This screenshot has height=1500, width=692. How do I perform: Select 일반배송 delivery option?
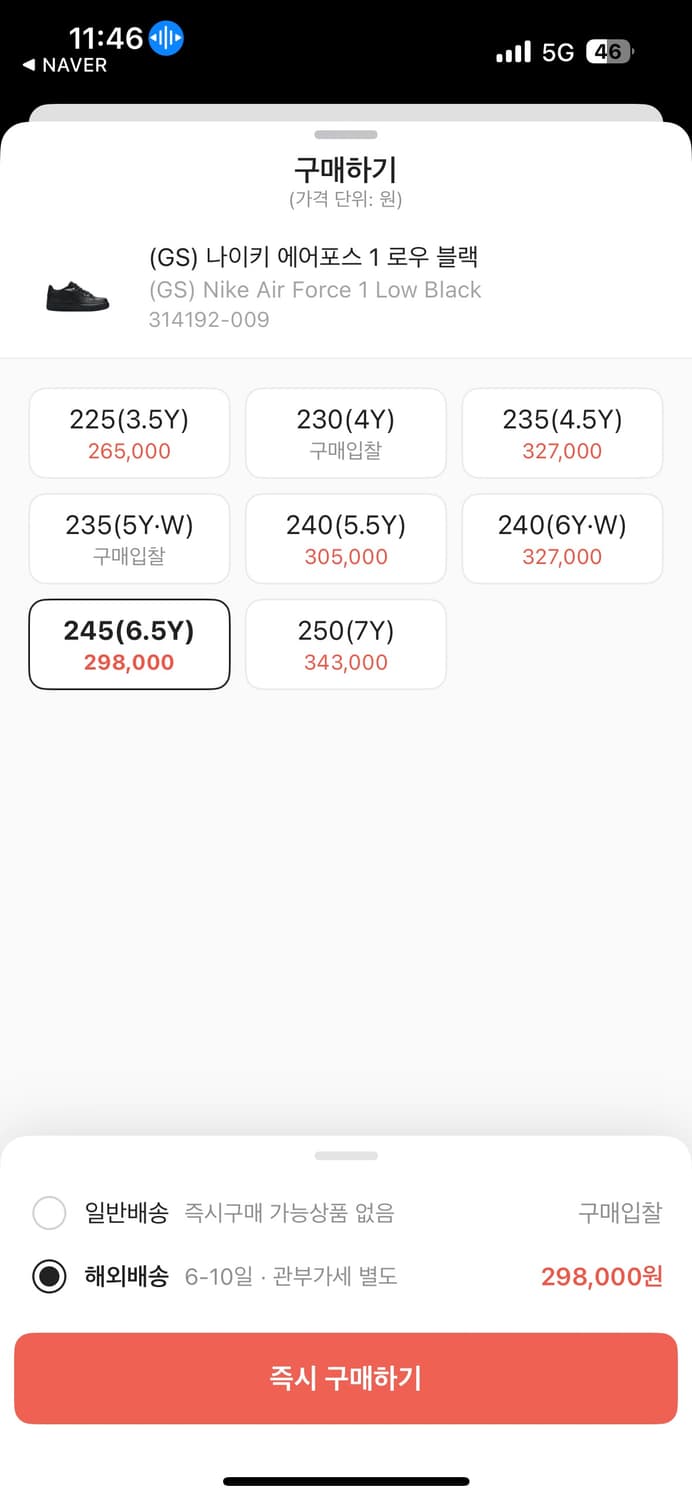[50, 1213]
